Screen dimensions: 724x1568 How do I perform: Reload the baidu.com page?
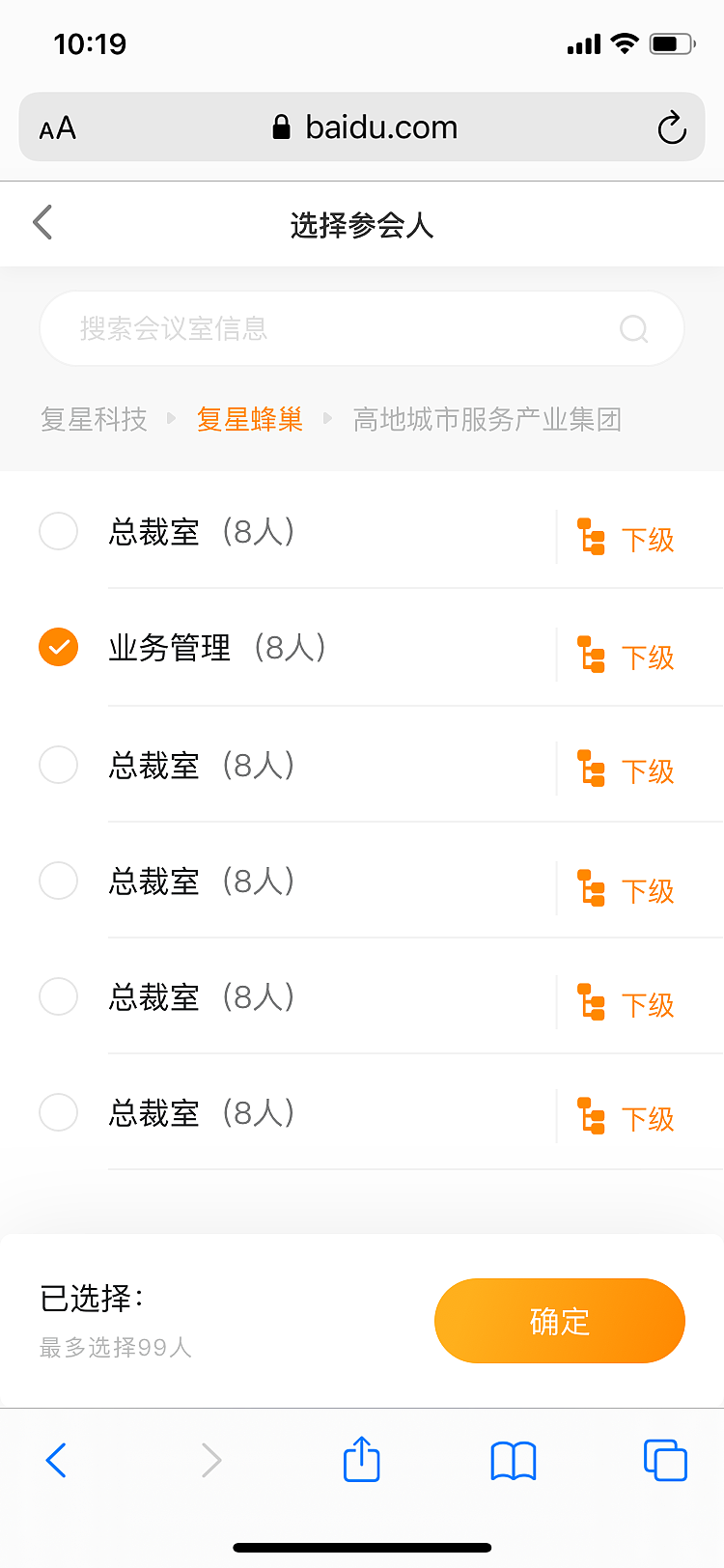click(671, 127)
